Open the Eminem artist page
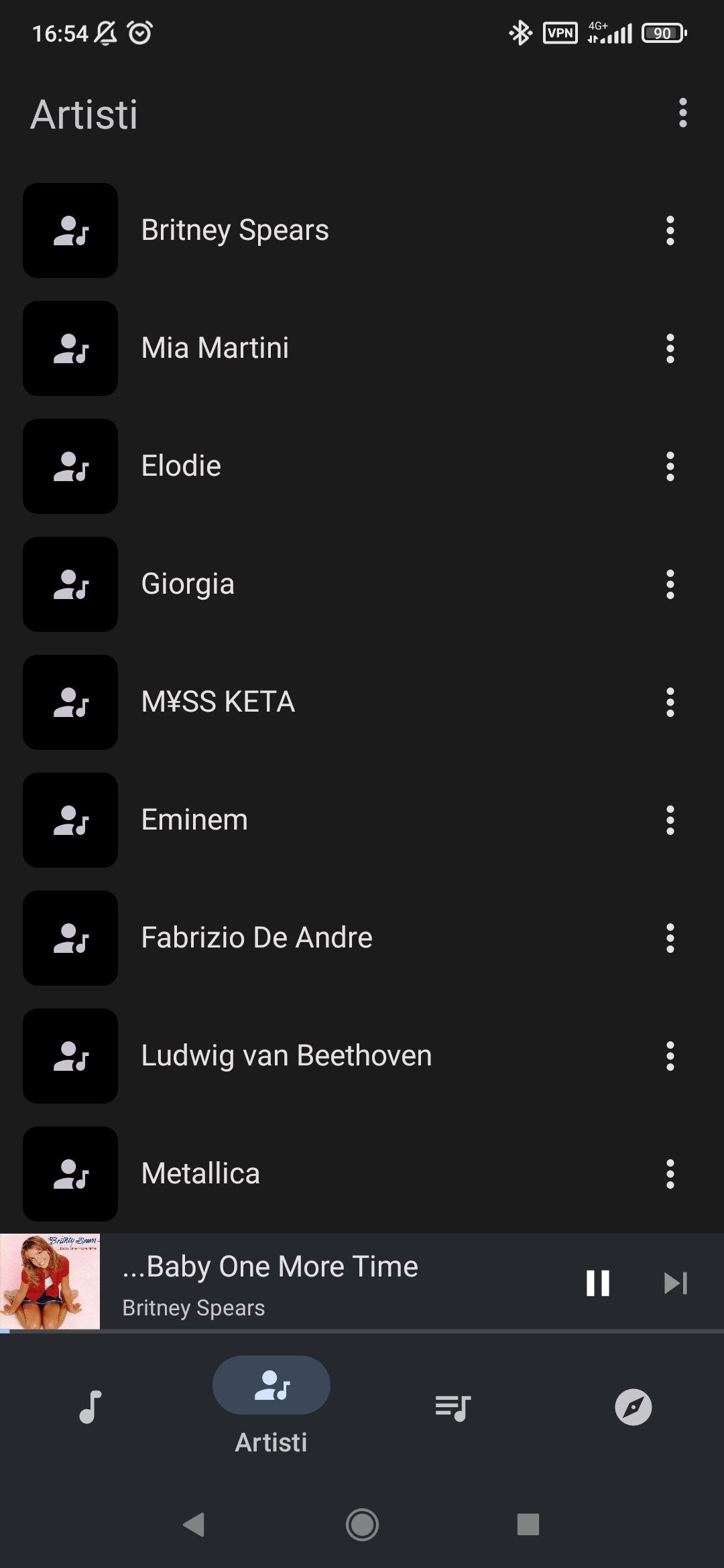Viewport: 724px width, 1568px height. coord(194,820)
